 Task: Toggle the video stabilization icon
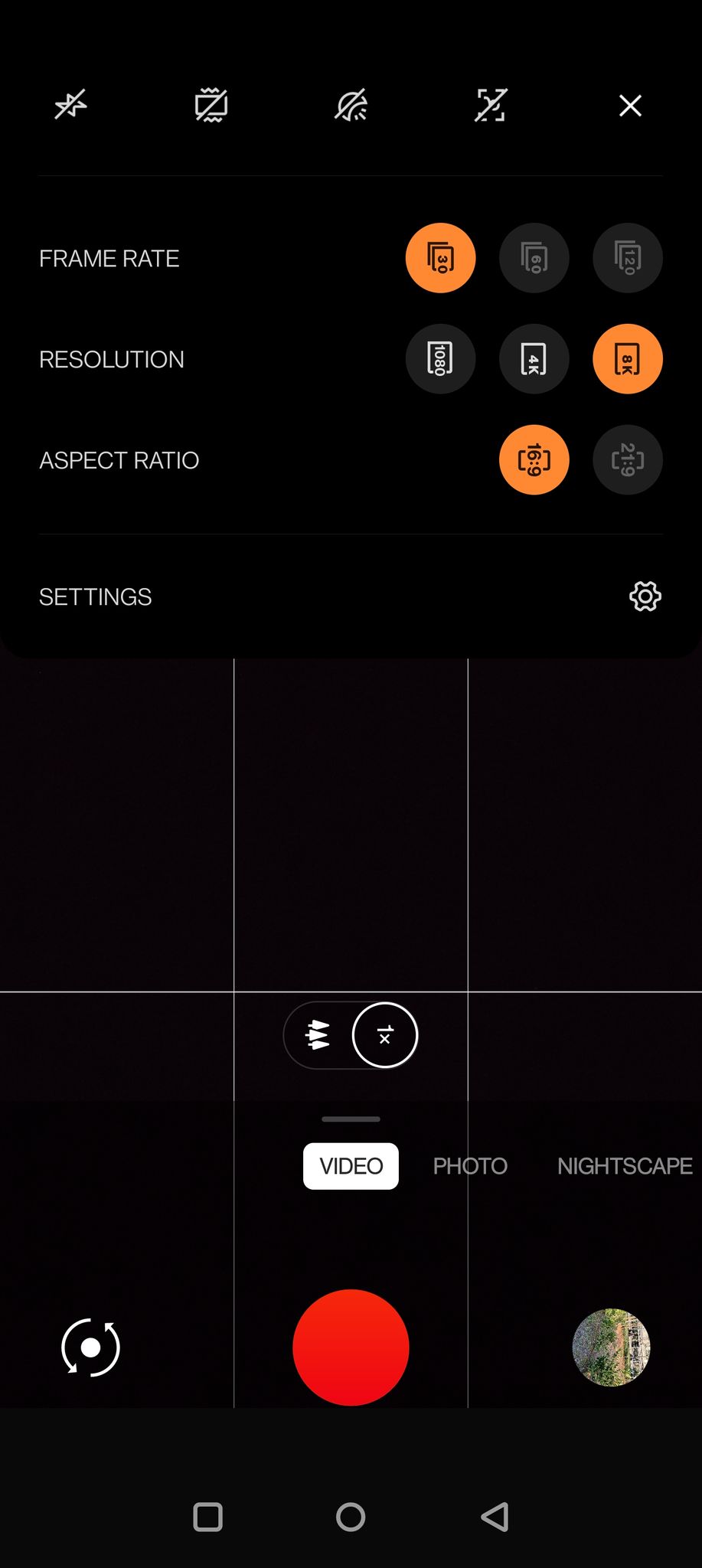point(211,106)
